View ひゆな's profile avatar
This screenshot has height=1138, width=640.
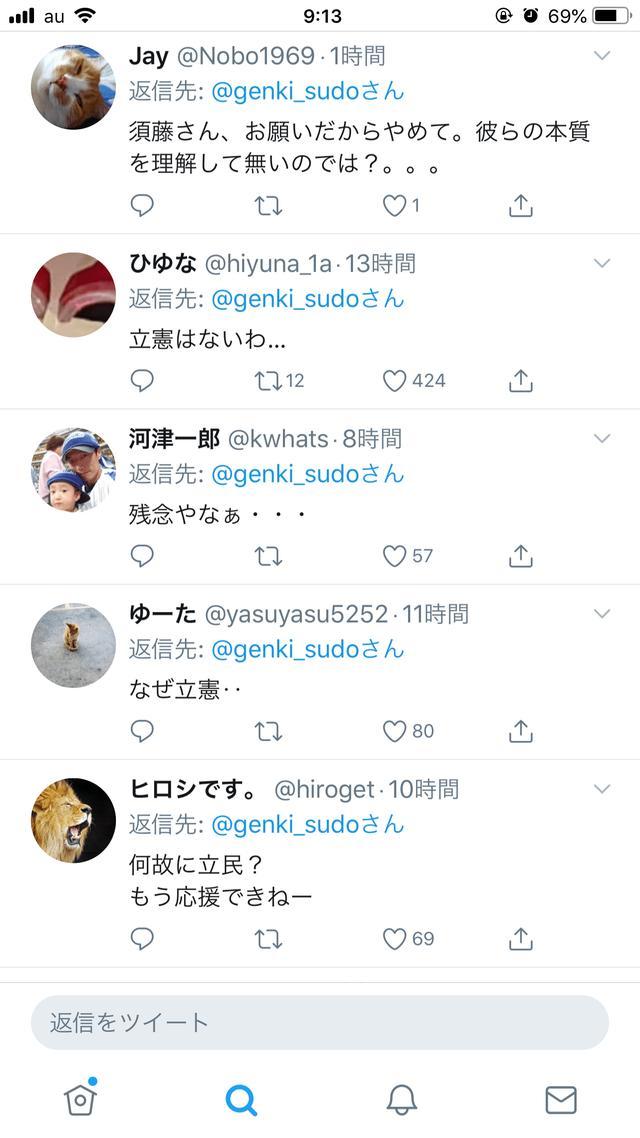73,295
